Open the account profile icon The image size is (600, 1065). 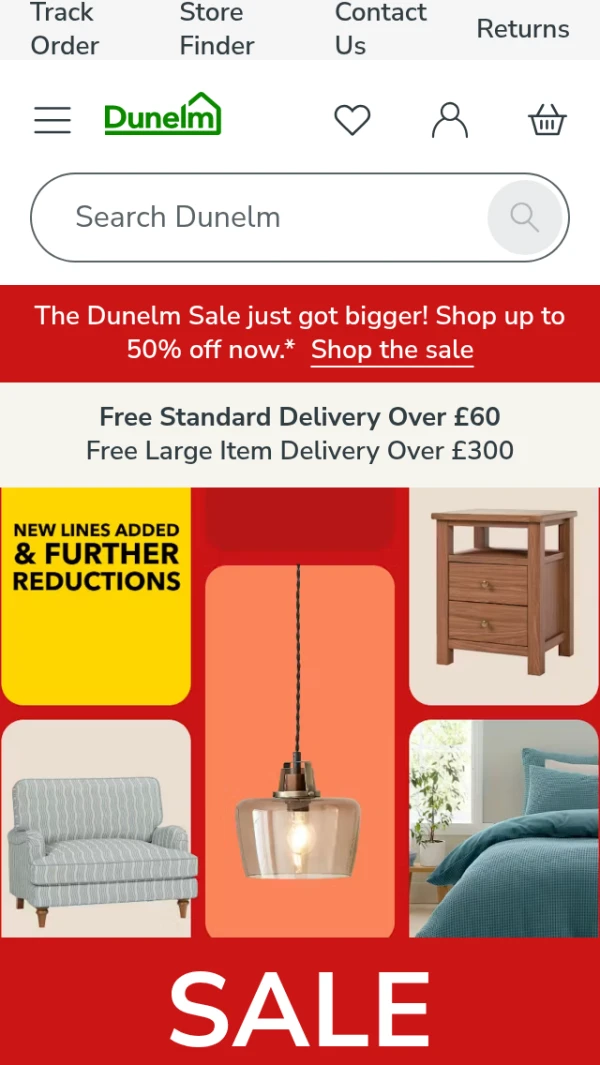450,120
